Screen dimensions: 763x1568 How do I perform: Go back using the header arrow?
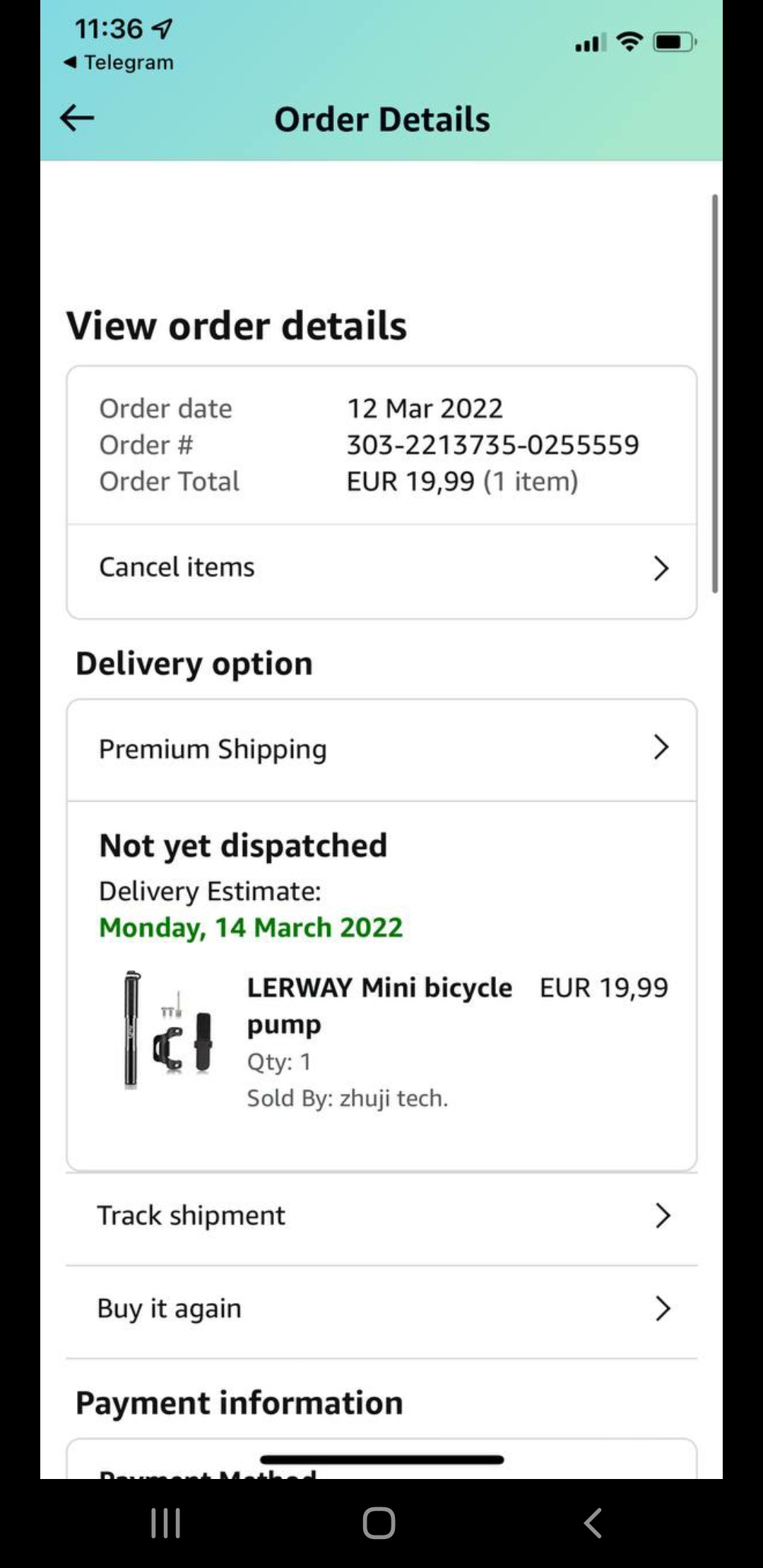[x=77, y=118]
